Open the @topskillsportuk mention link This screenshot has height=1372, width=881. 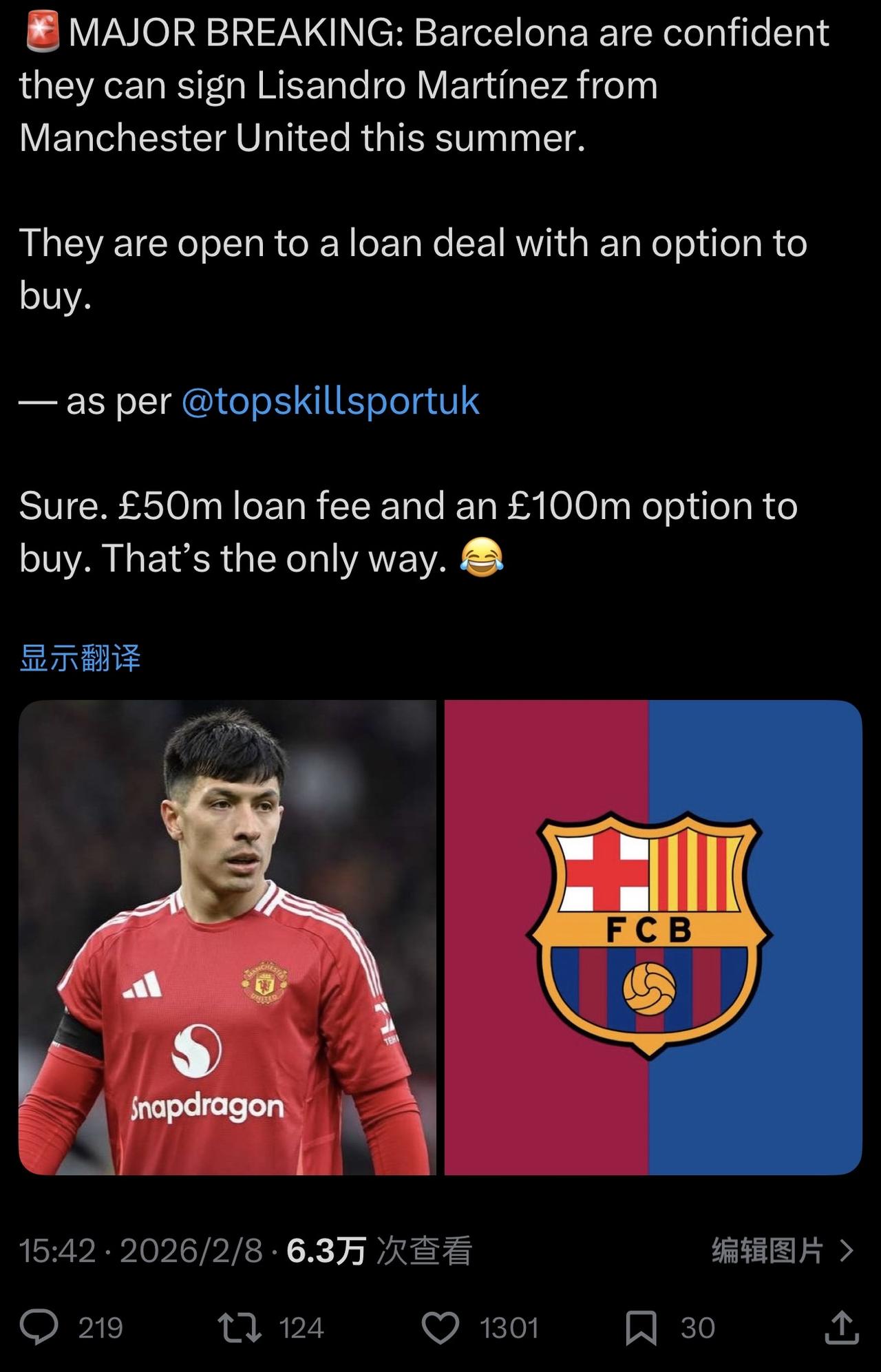pos(330,401)
